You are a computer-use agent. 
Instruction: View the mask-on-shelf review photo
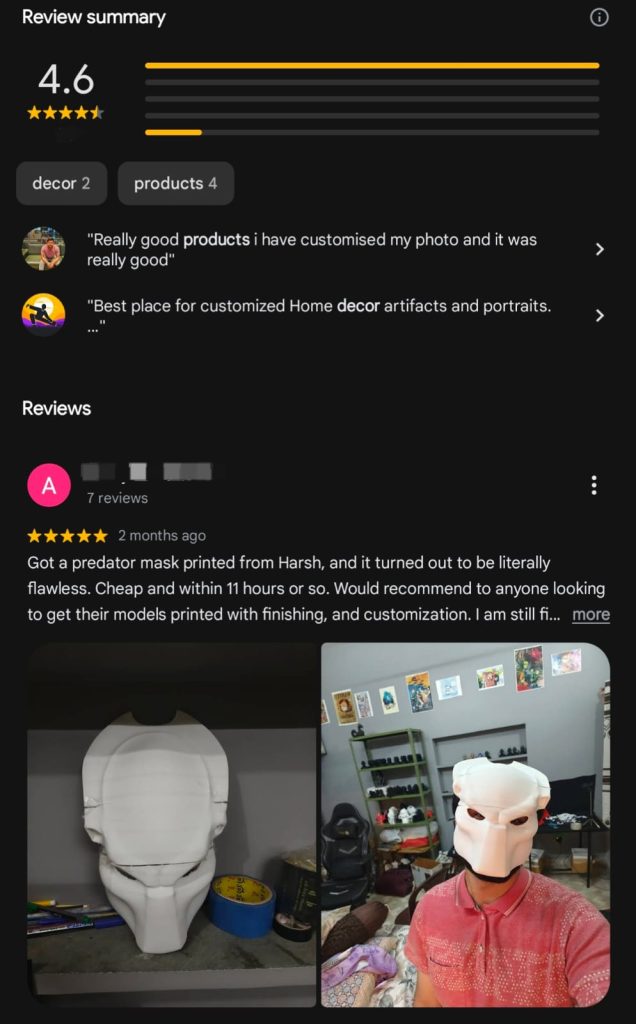[171, 825]
